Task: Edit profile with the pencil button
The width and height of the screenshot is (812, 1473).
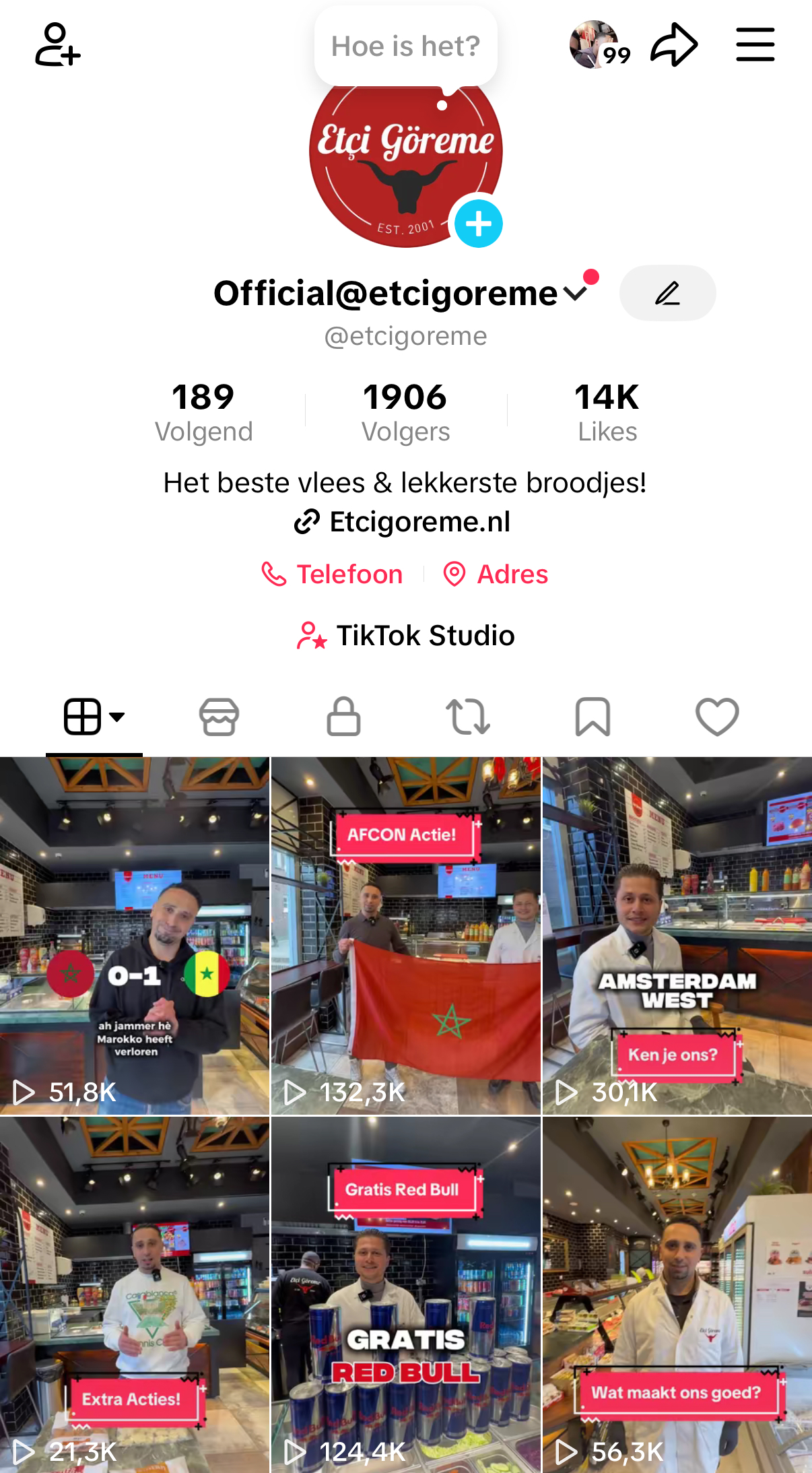Action: tap(667, 293)
